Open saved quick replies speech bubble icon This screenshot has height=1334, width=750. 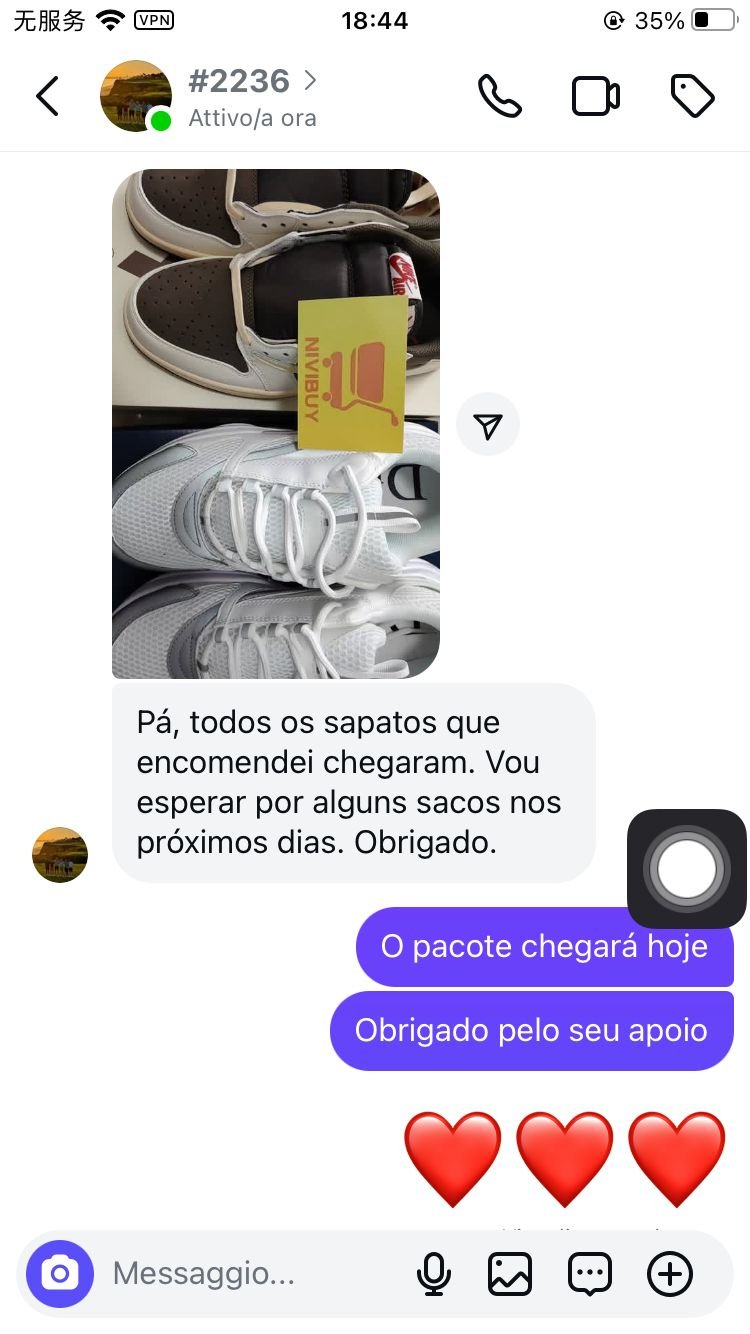[590, 1274]
